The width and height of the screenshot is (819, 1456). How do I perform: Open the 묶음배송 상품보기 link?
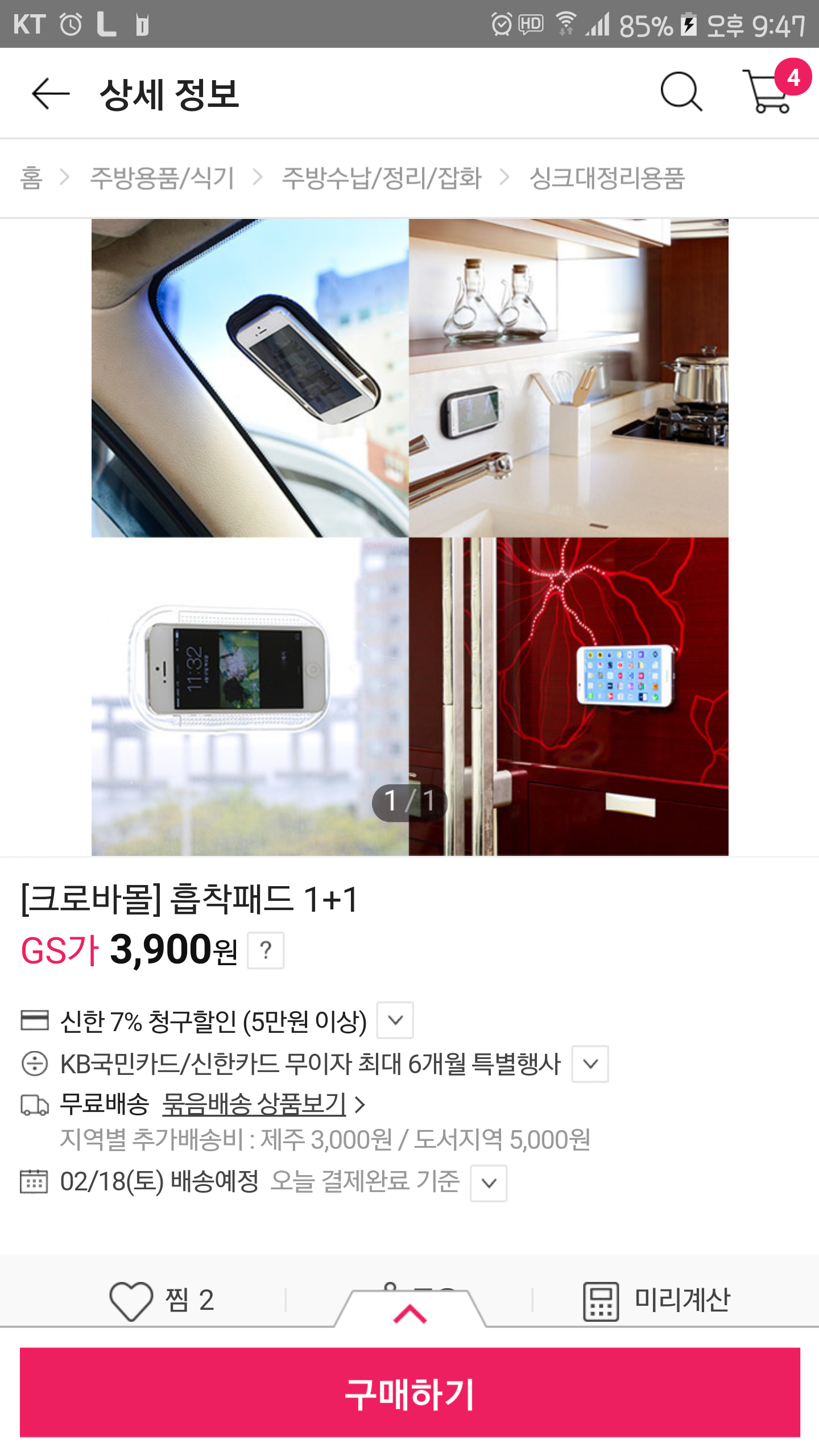click(255, 1105)
